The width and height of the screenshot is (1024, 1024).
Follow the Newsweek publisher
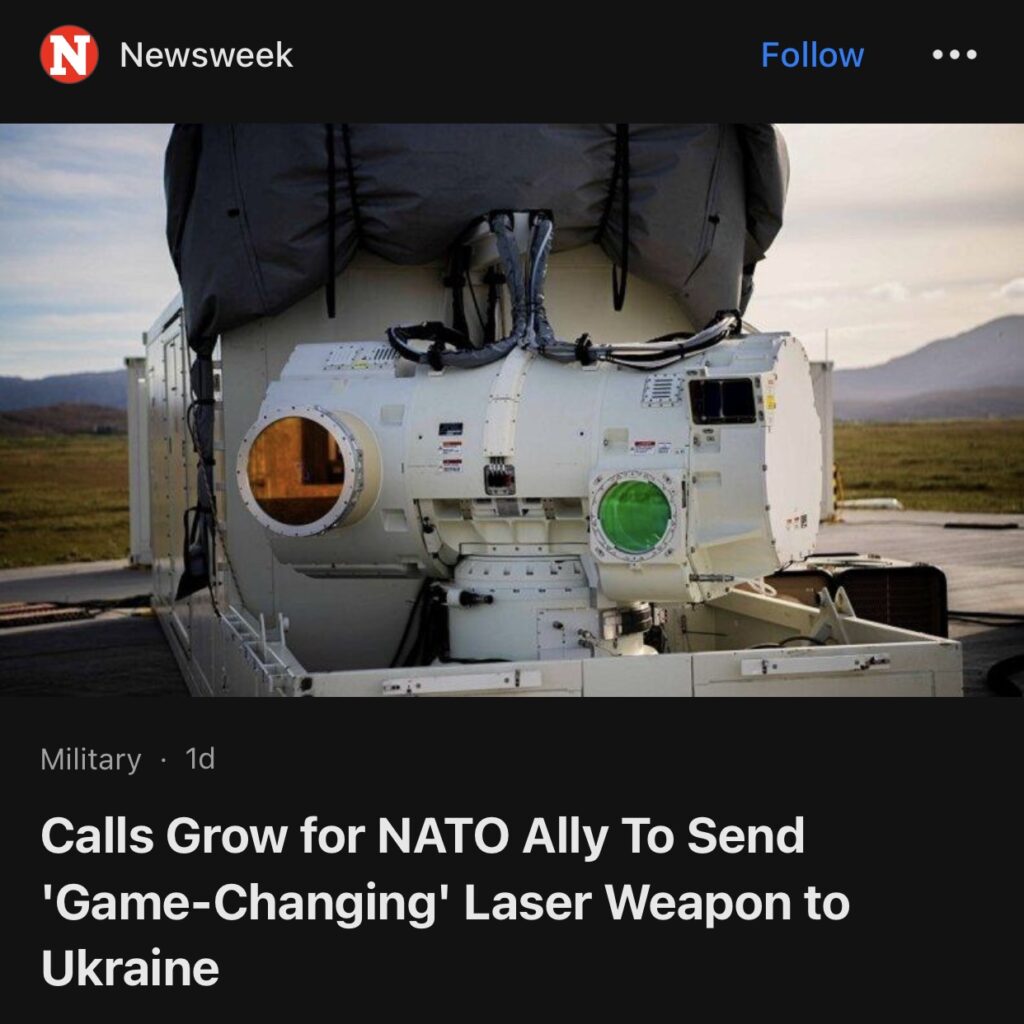[x=811, y=55]
